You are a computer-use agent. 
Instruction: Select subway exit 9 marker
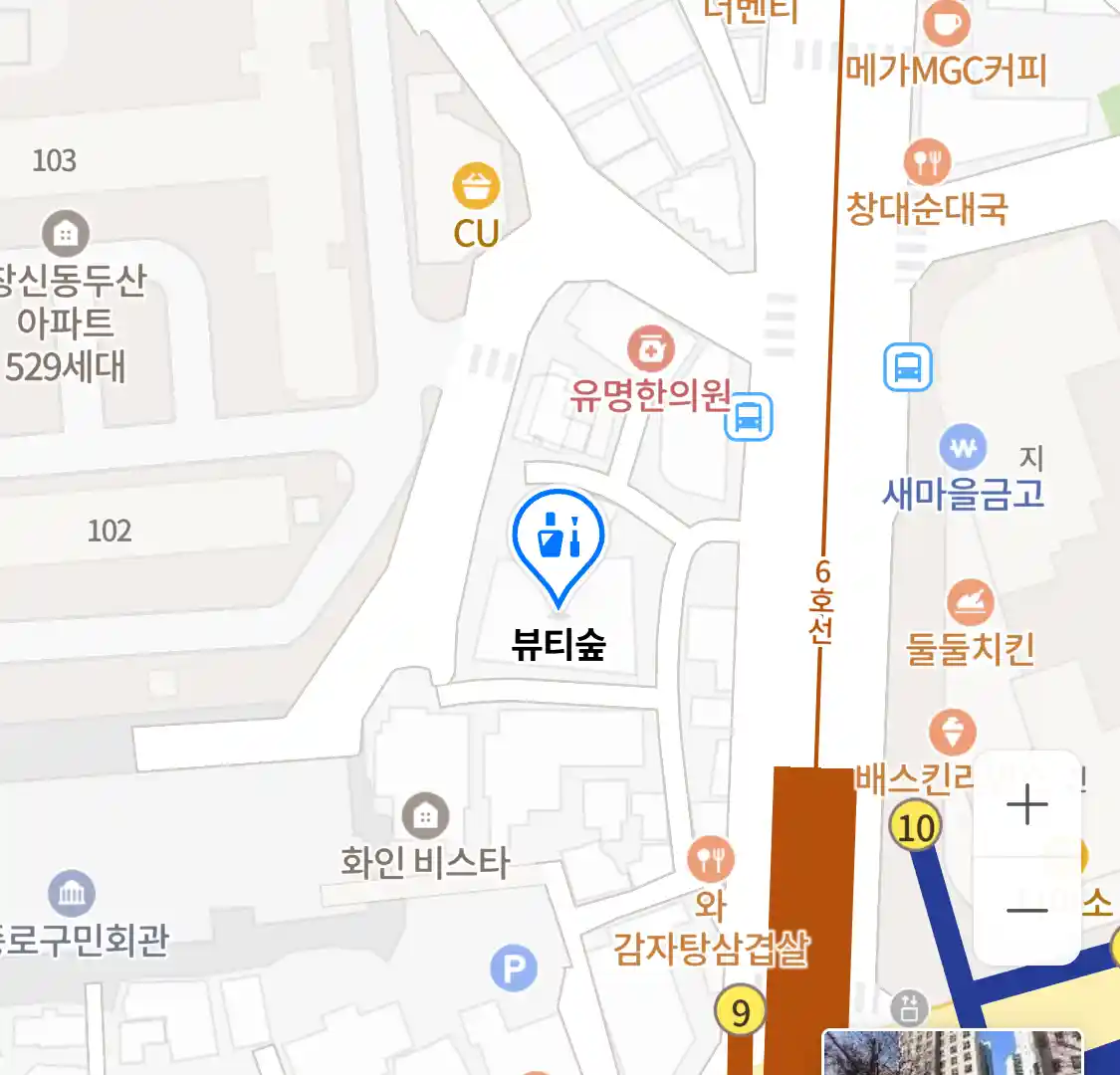click(740, 1011)
